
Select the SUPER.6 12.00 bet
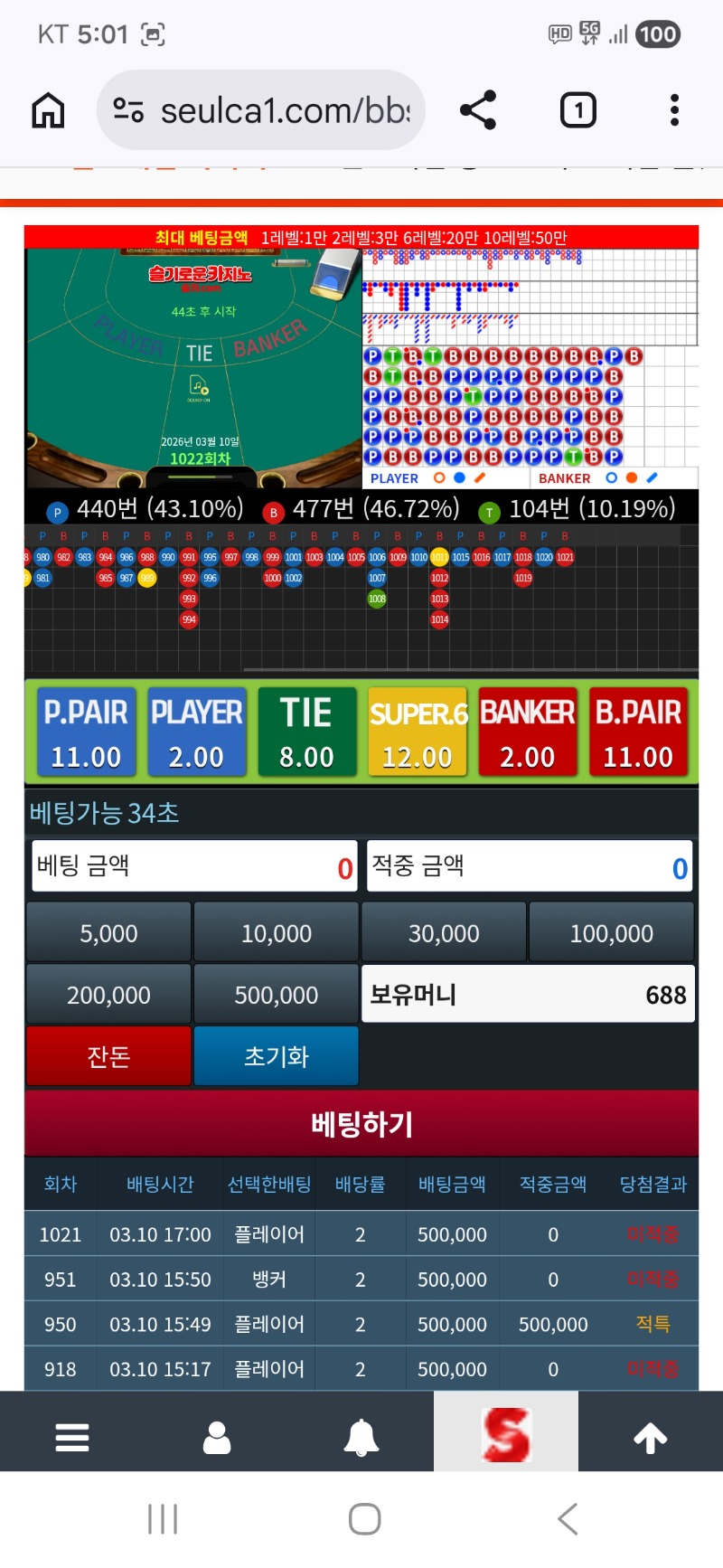coord(417,732)
